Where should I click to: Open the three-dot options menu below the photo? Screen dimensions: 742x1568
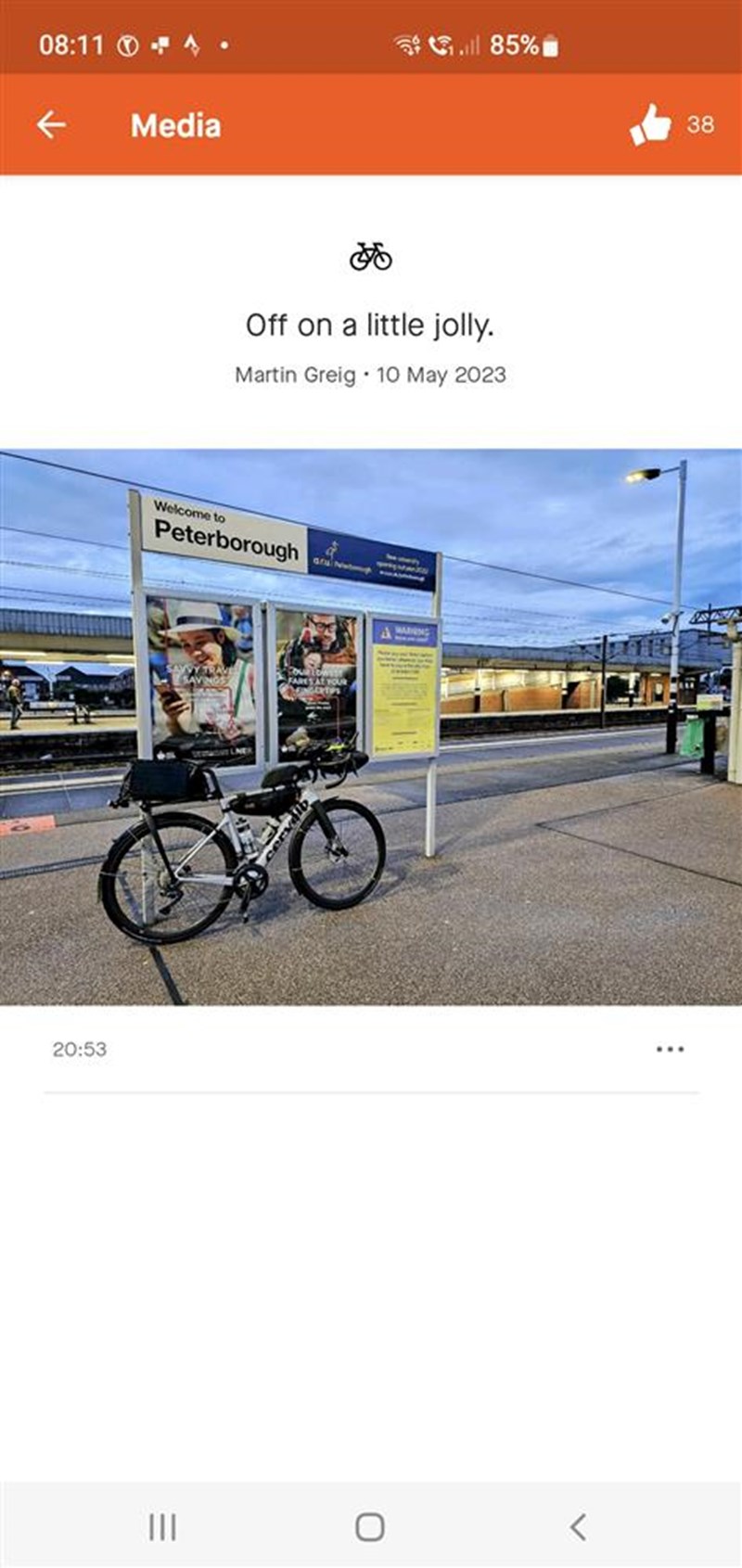pos(670,1049)
